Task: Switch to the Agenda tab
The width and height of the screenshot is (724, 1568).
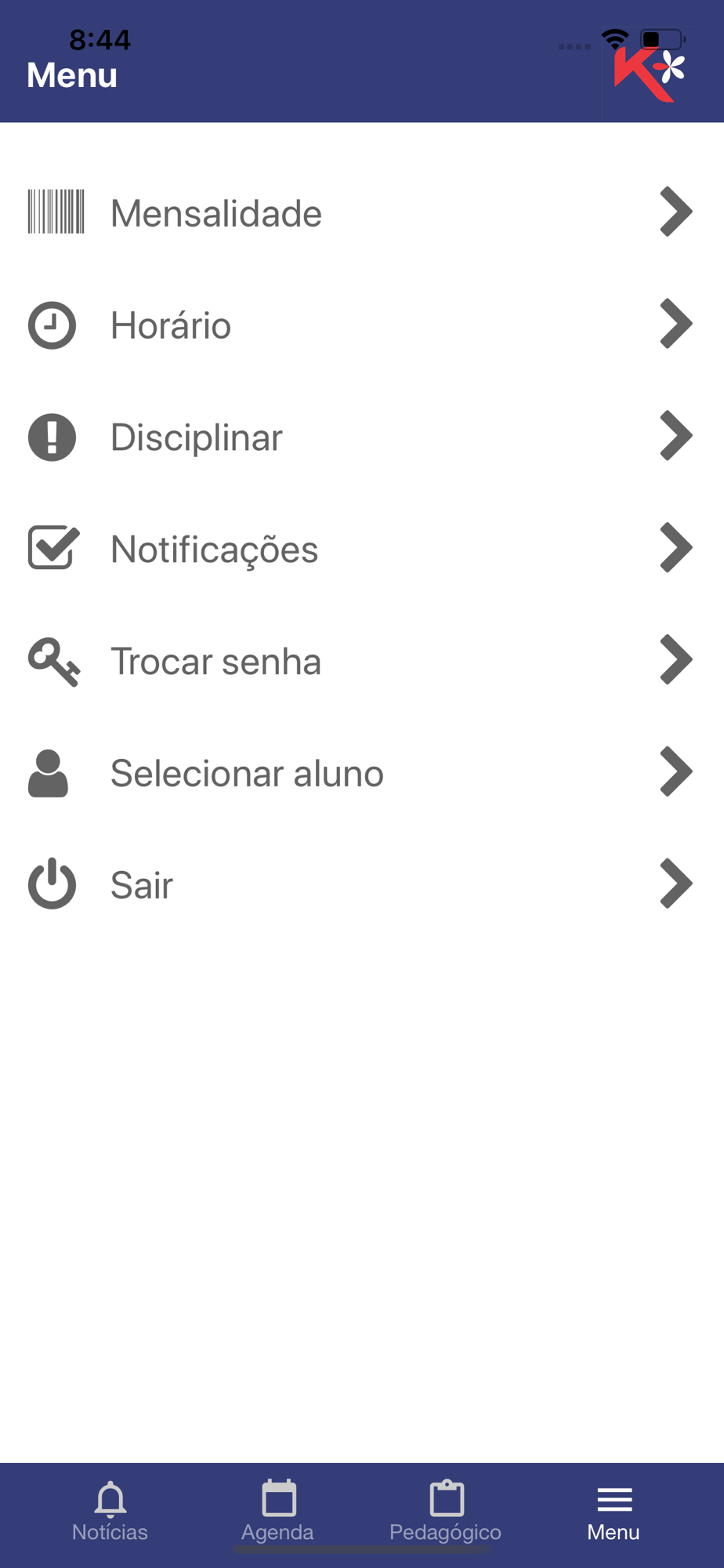Action: click(x=278, y=1512)
